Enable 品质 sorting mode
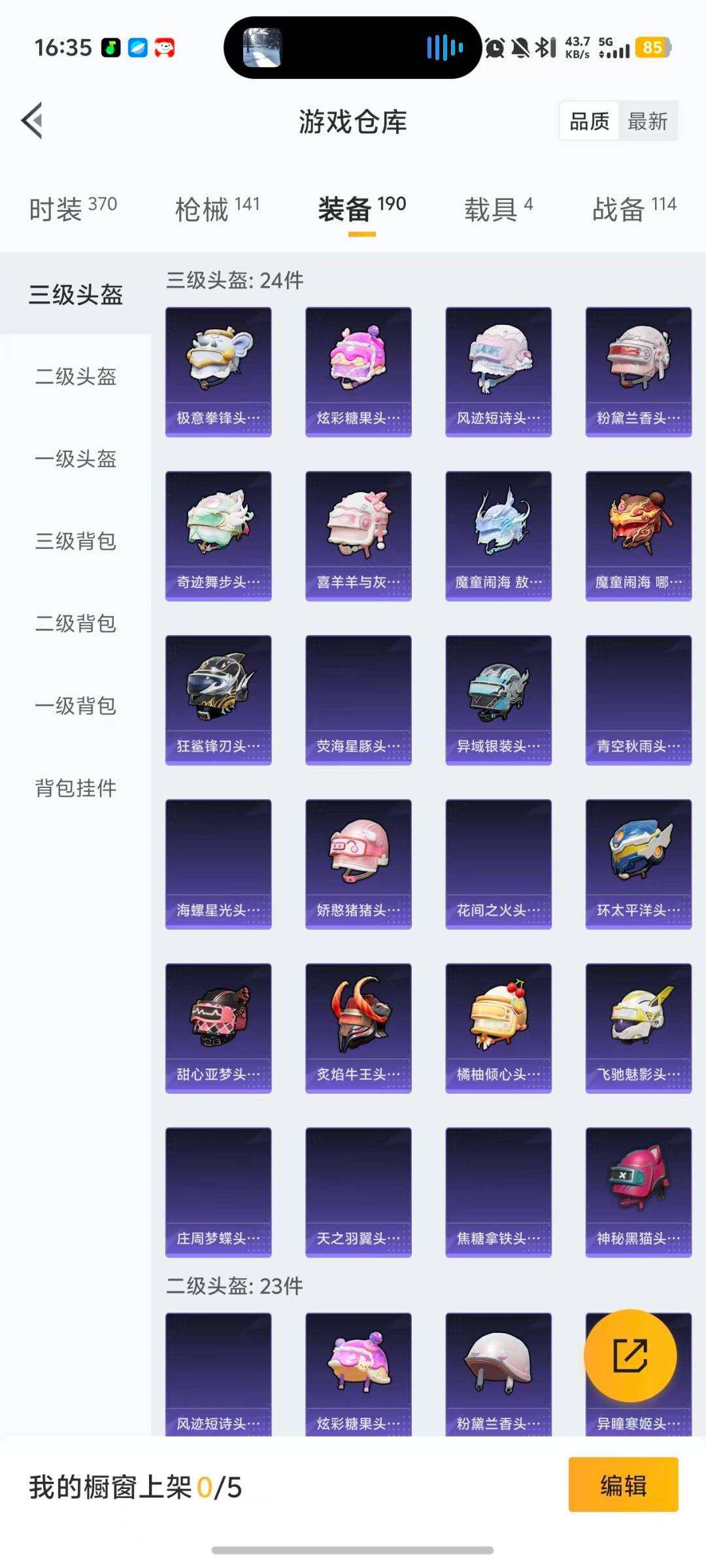The width and height of the screenshot is (706, 1568). 588,121
